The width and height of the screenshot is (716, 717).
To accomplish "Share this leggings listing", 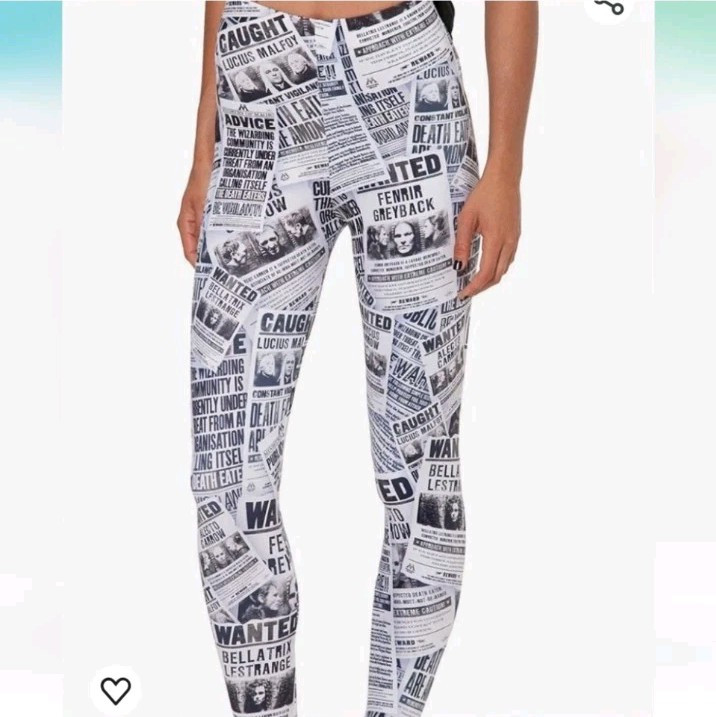I will pyautogui.click(x=609, y=8).
